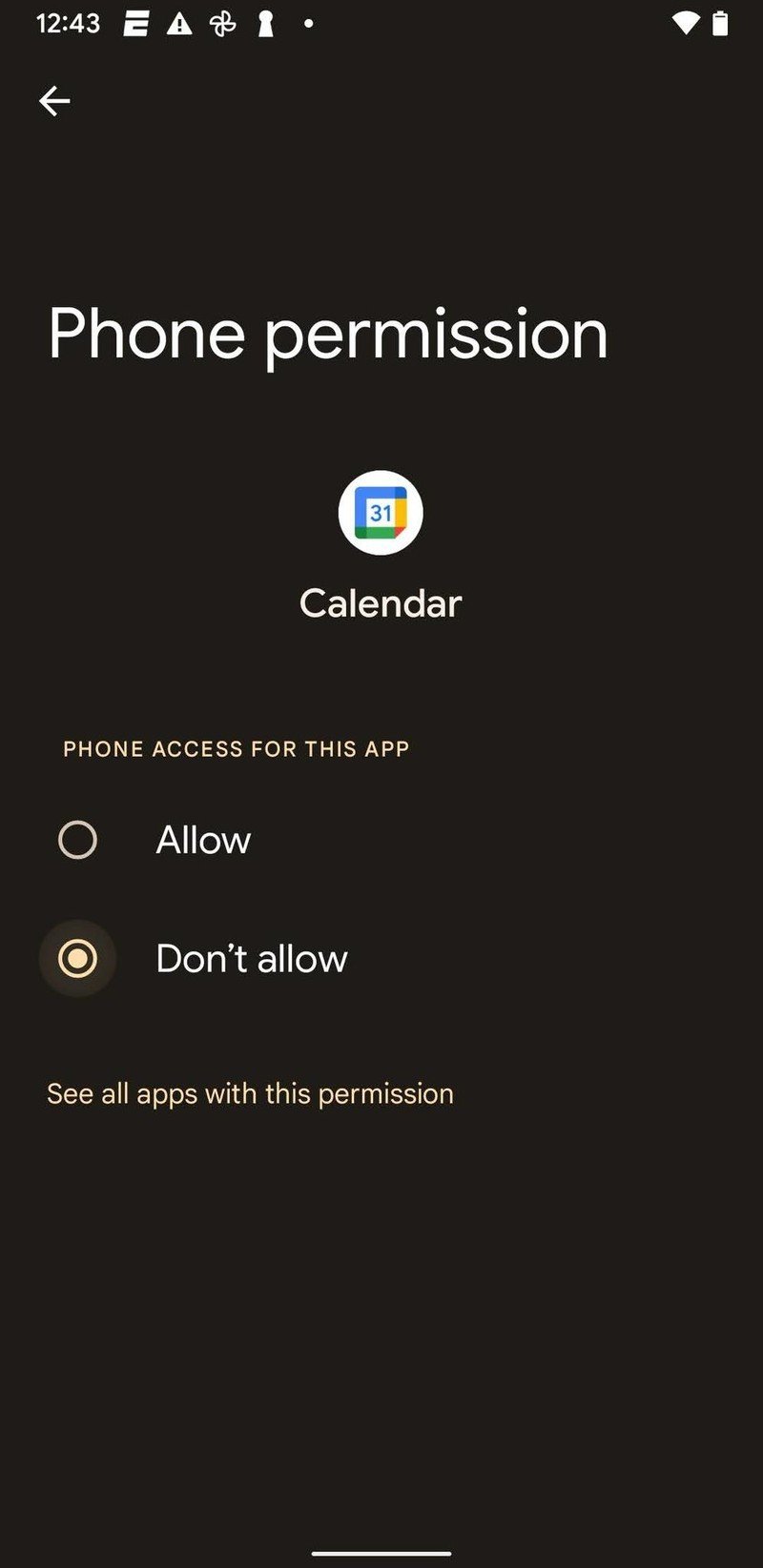Screen dimensions: 763x1568
Task: Select the Allow radio button
Action: tap(77, 840)
